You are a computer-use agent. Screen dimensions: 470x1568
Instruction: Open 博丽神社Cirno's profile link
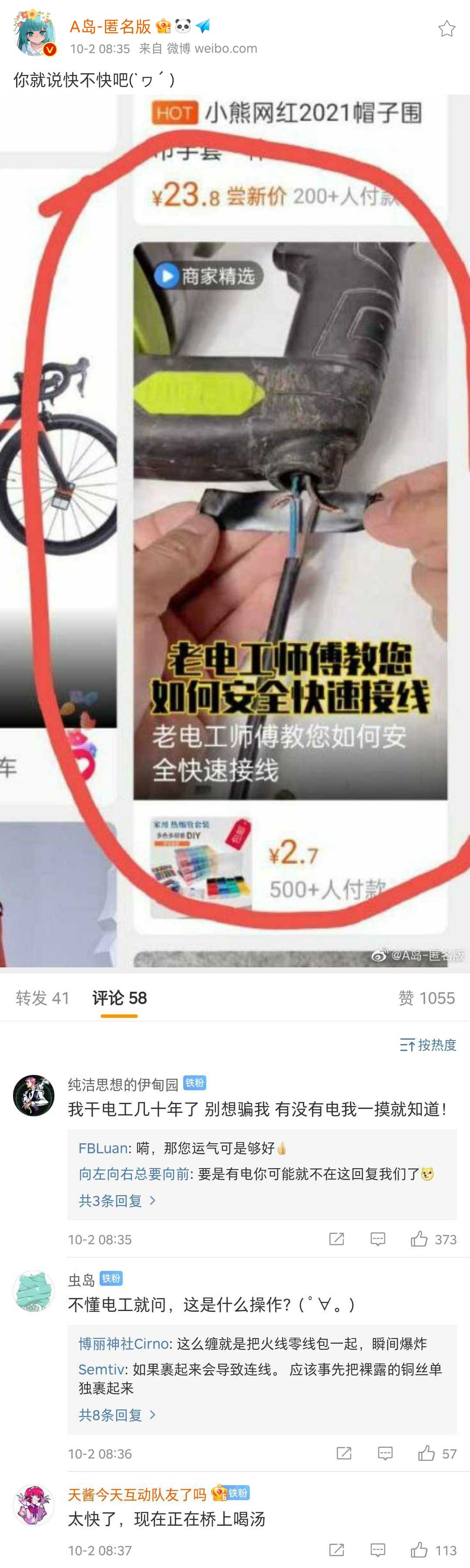tap(124, 1343)
